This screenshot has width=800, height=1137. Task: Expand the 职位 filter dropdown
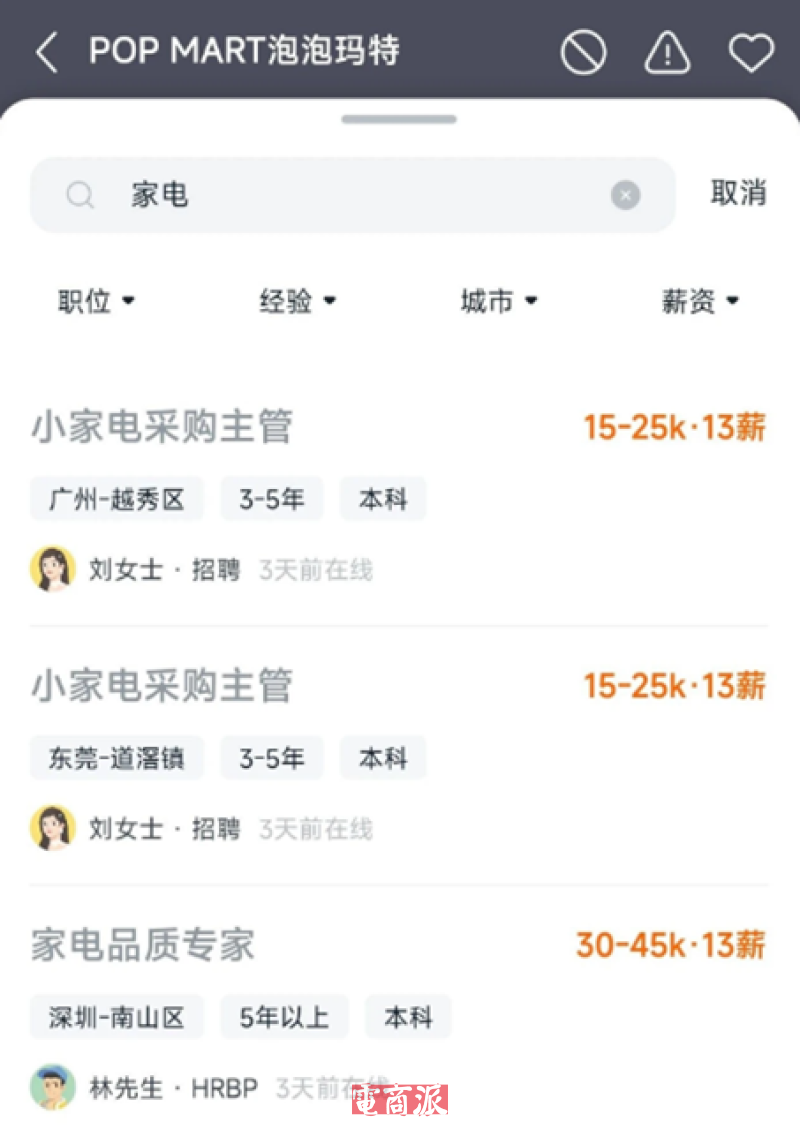(x=96, y=301)
